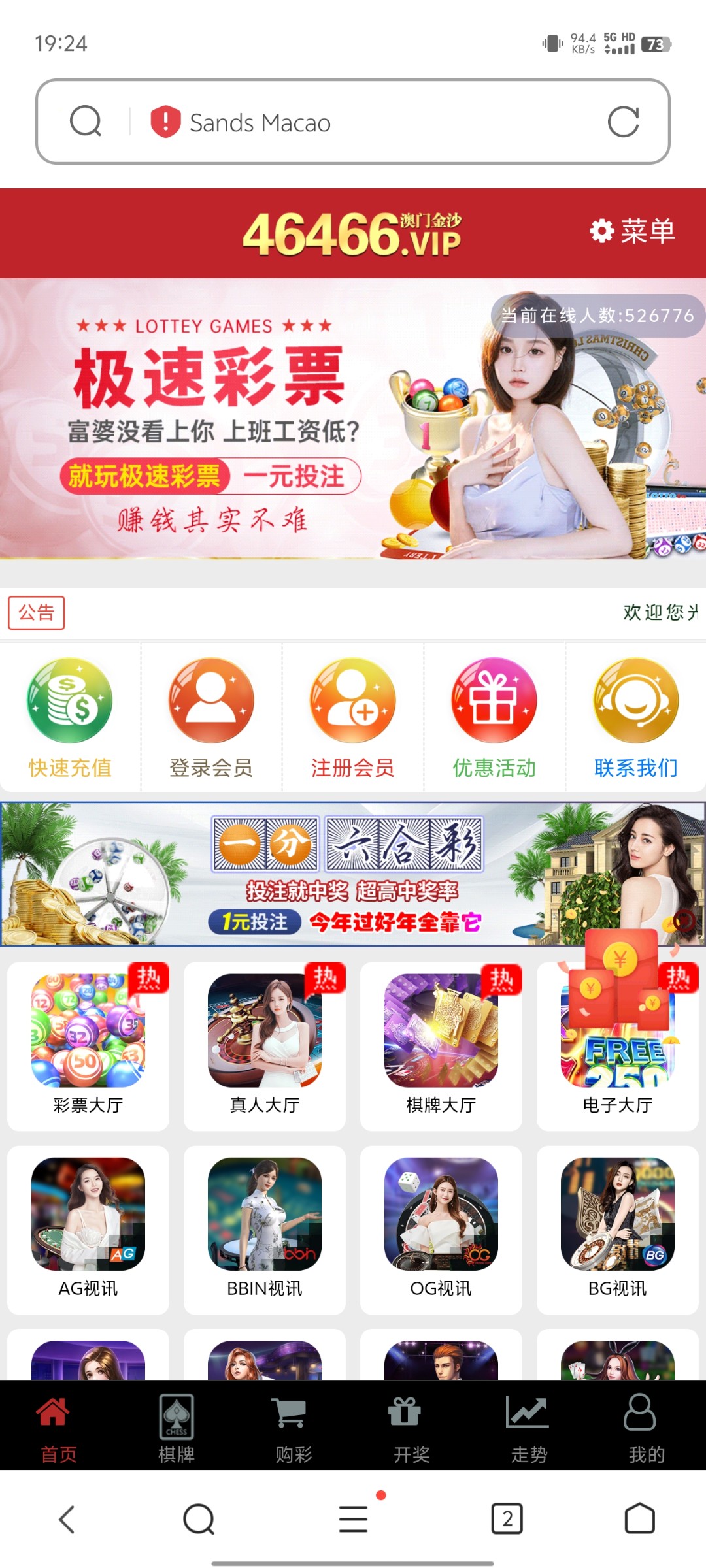
Task: Open the browser menu with notification dot
Action: click(353, 1519)
